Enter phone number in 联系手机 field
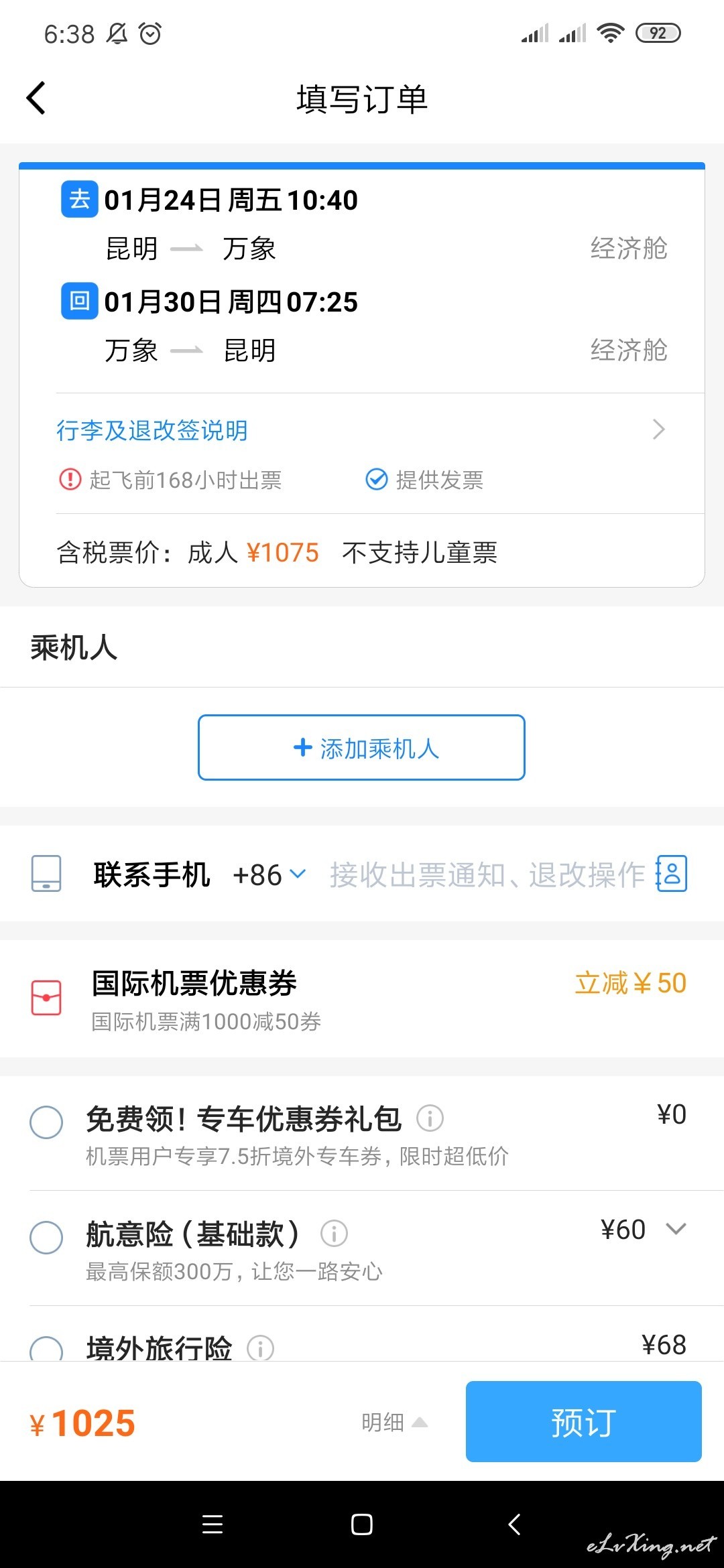The height and width of the screenshot is (1568, 724). [x=487, y=874]
